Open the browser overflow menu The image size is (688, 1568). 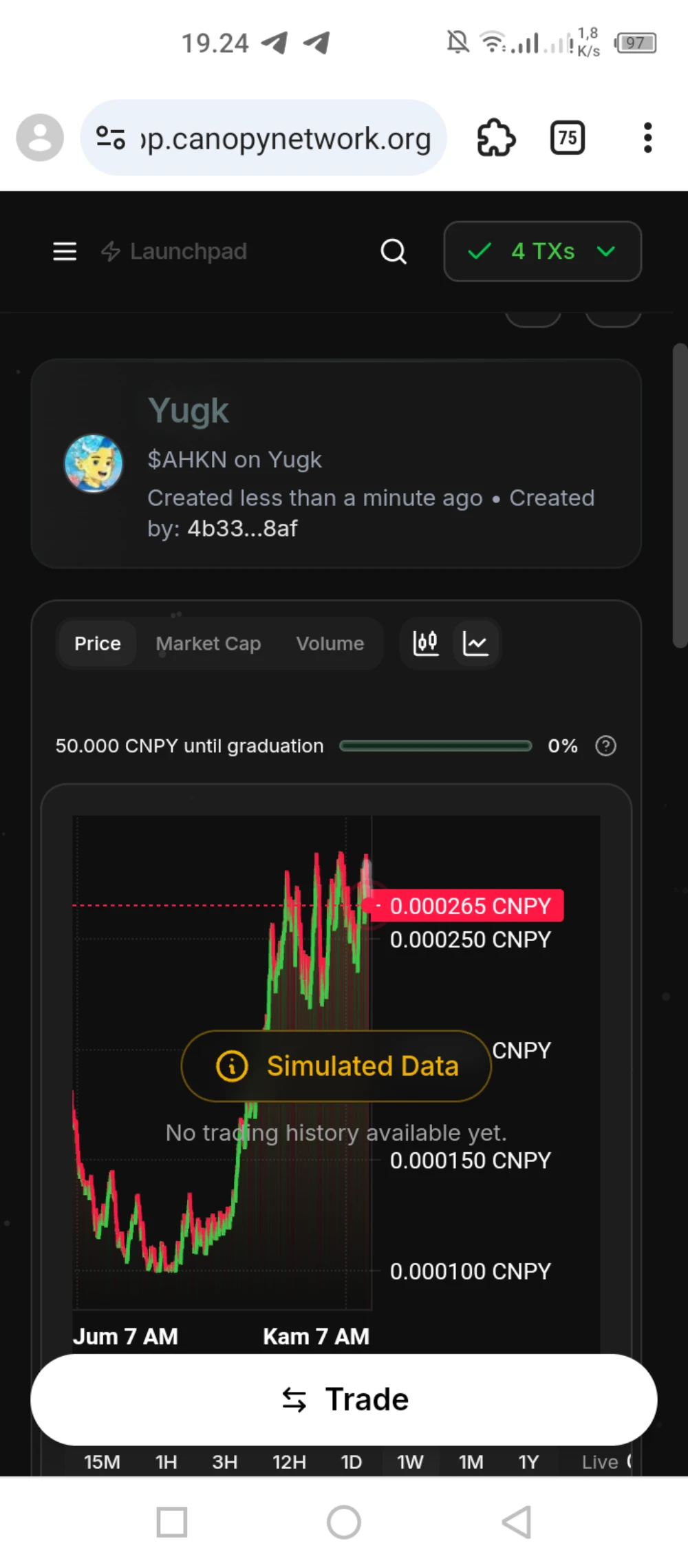(647, 138)
